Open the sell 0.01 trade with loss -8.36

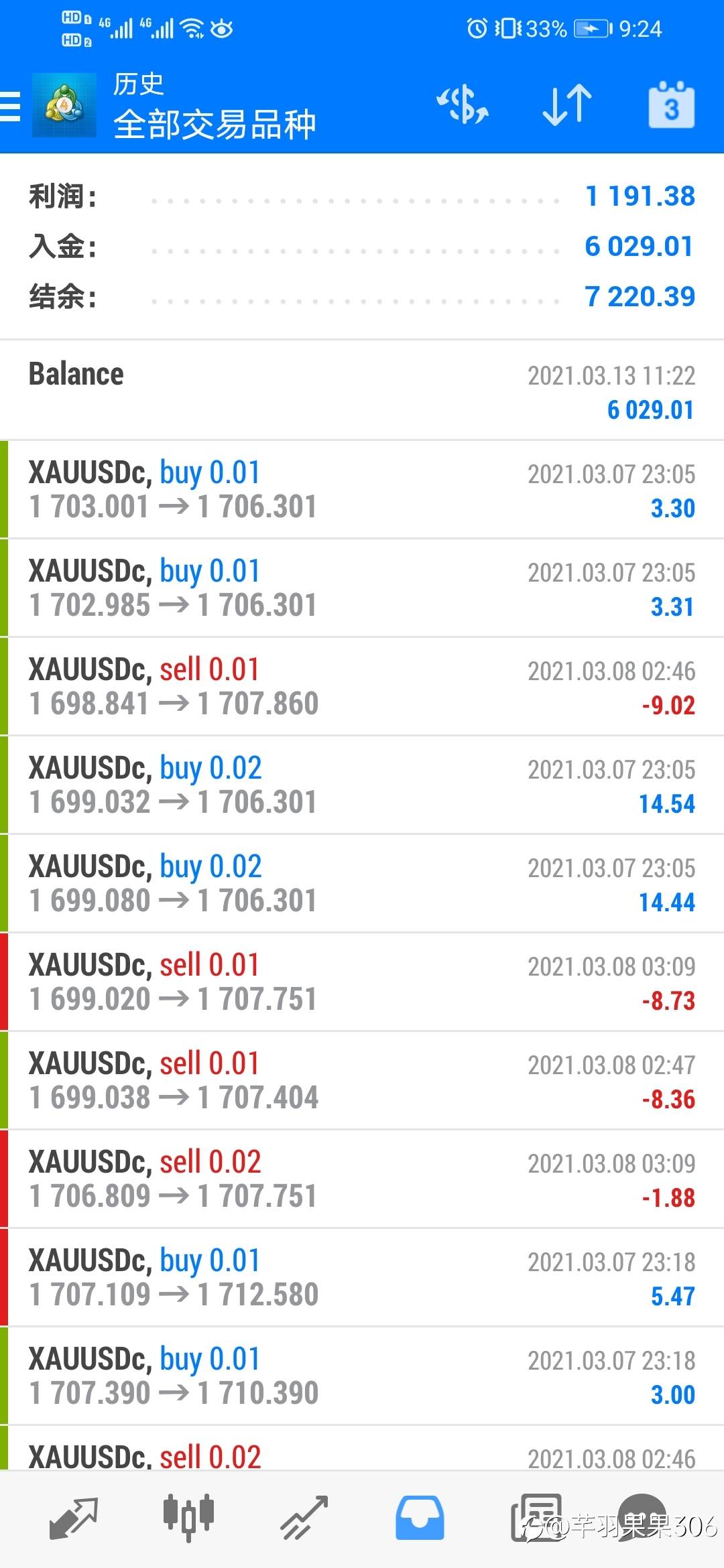coord(362,1080)
